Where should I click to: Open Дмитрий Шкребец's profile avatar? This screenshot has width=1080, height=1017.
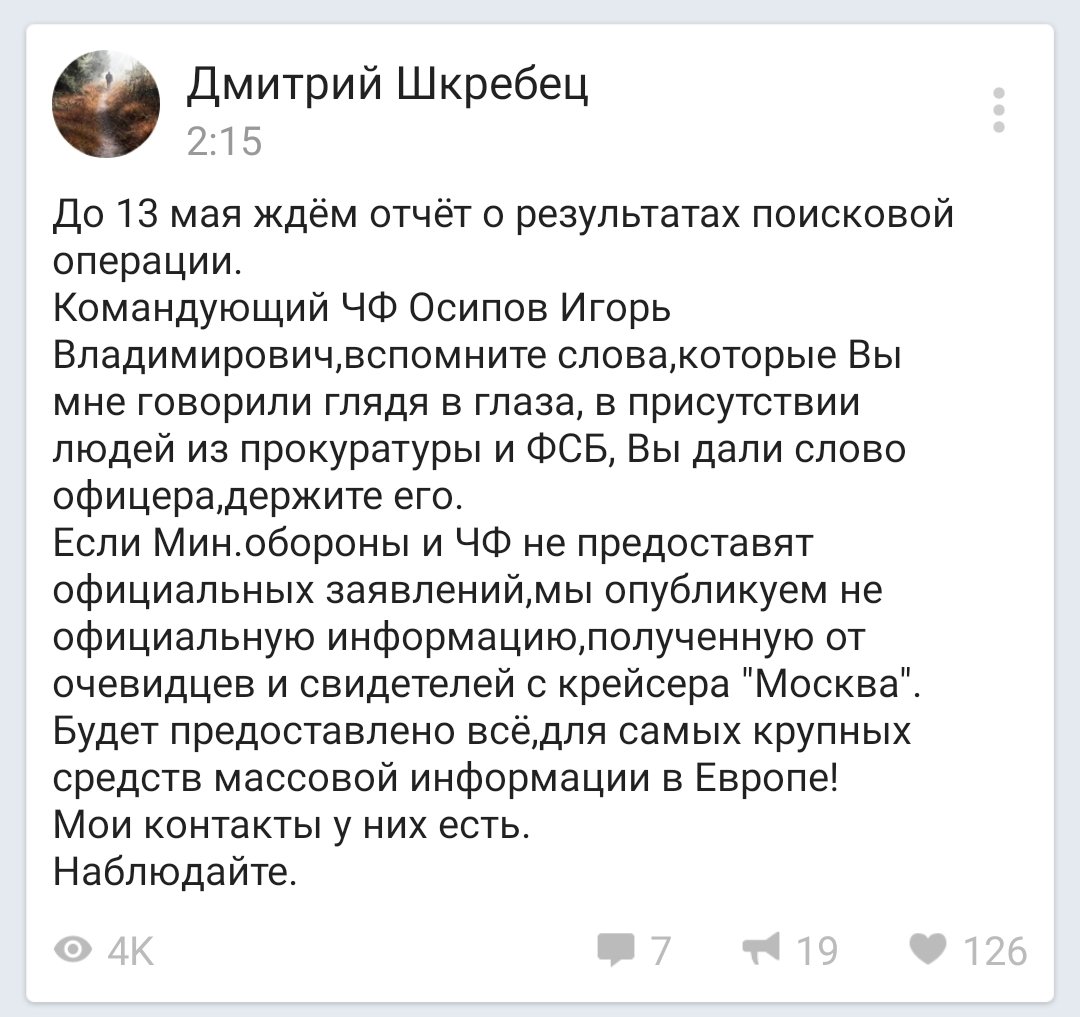[x=105, y=105]
